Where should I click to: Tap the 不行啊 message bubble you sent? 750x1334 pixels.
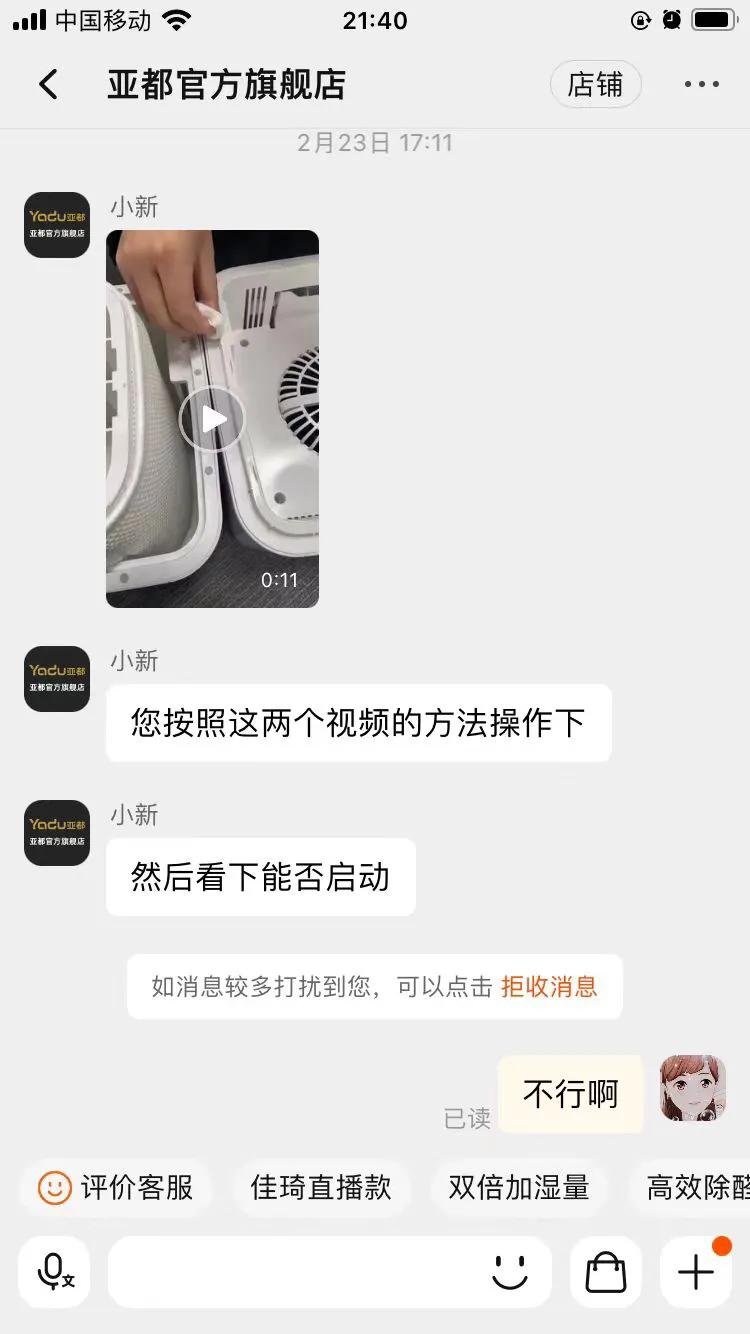[570, 1094]
